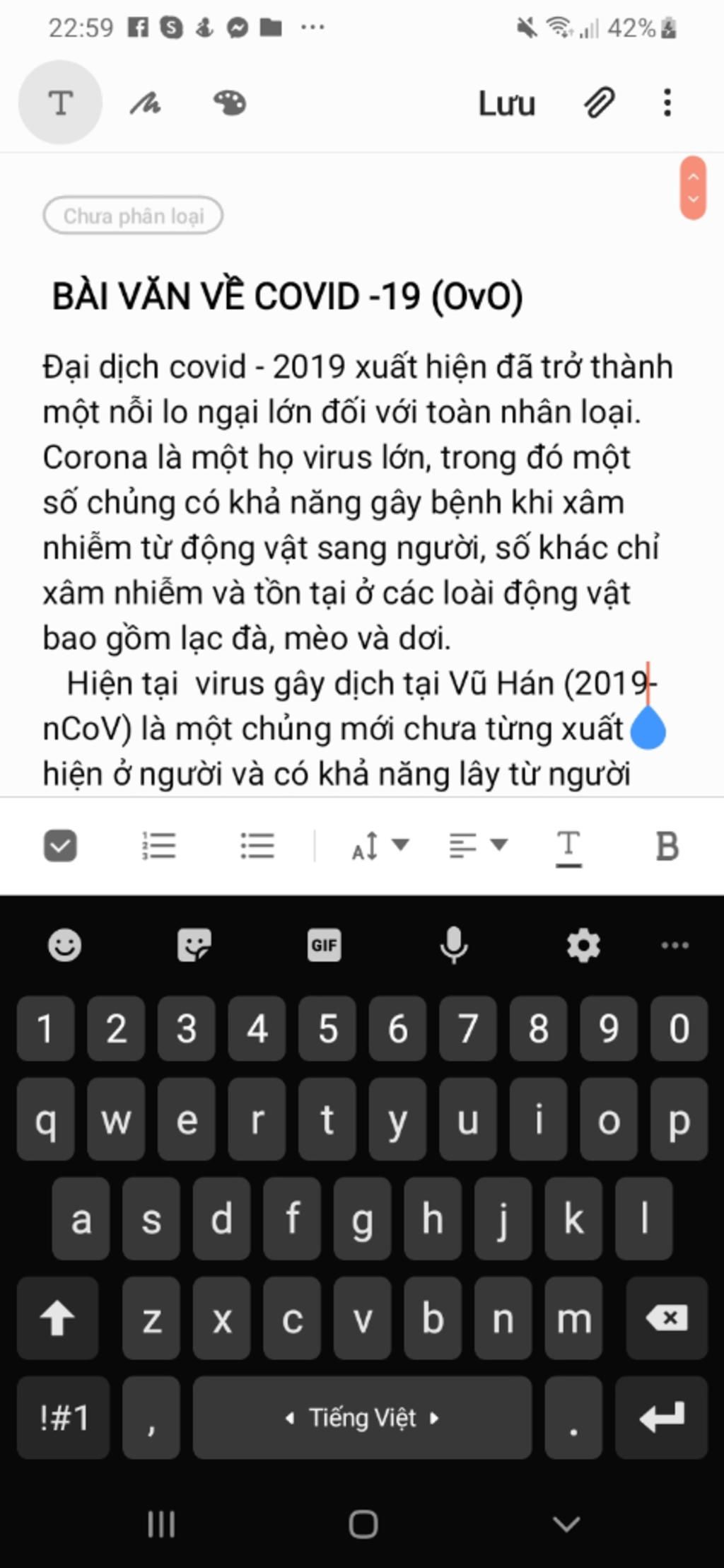Enable bold formatting
This screenshot has width=724, height=1568.
(x=667, y=846)
